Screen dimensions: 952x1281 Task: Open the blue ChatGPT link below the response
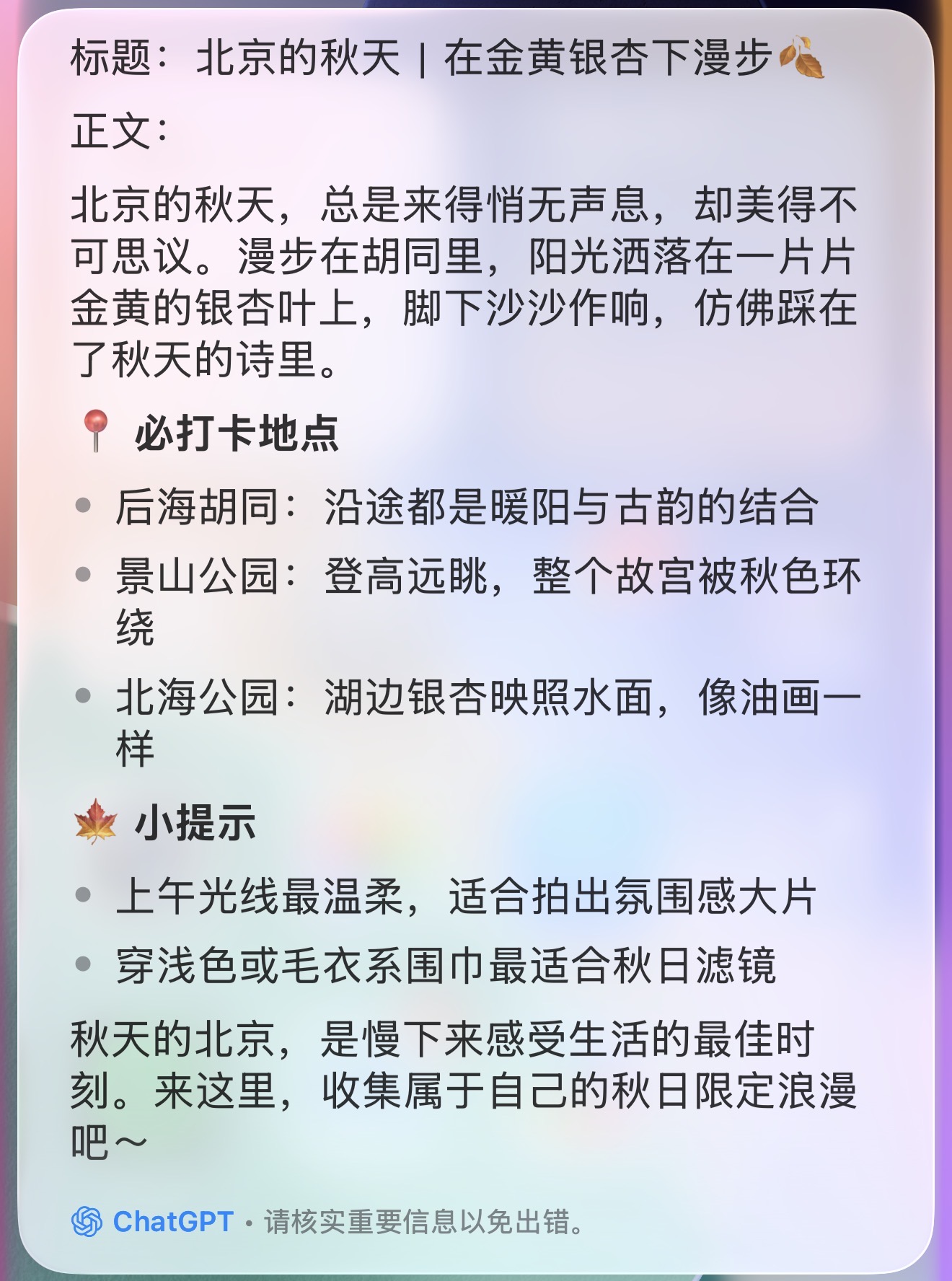[152, 1221]
